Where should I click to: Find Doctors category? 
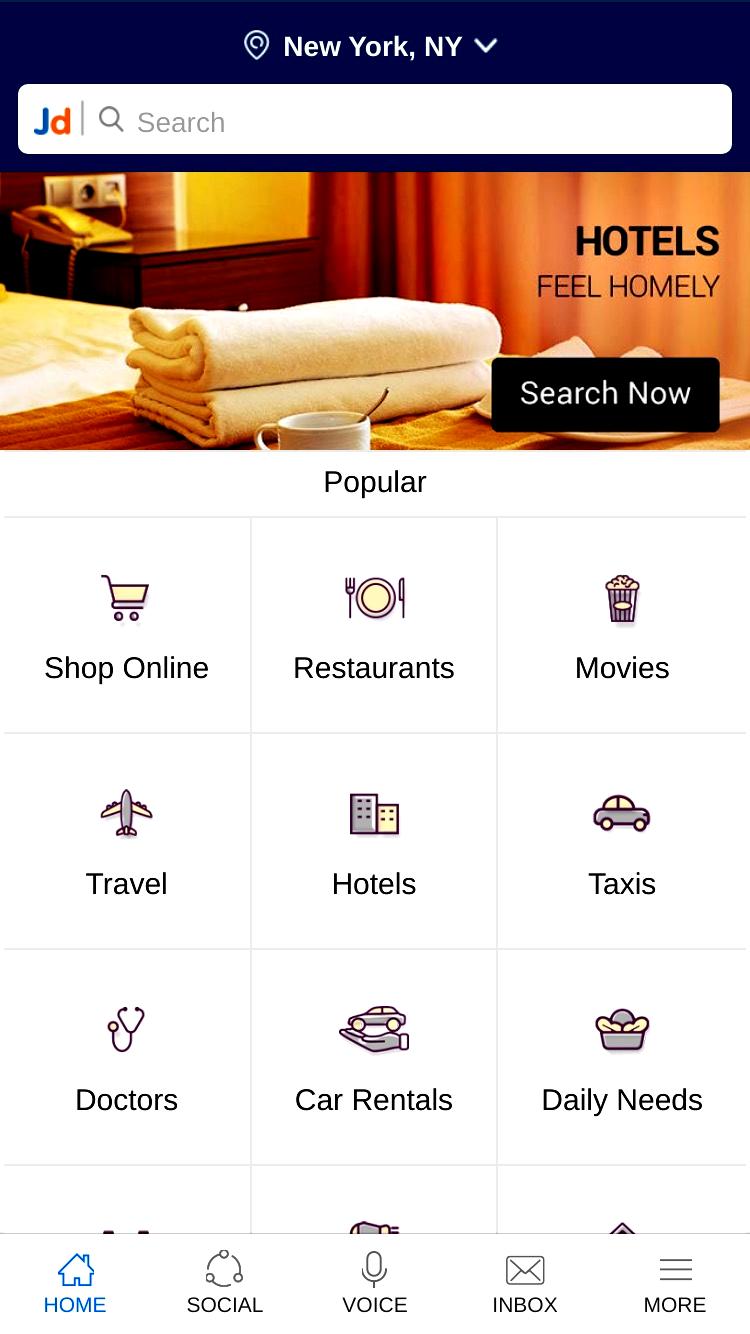tap(127, 1057)
